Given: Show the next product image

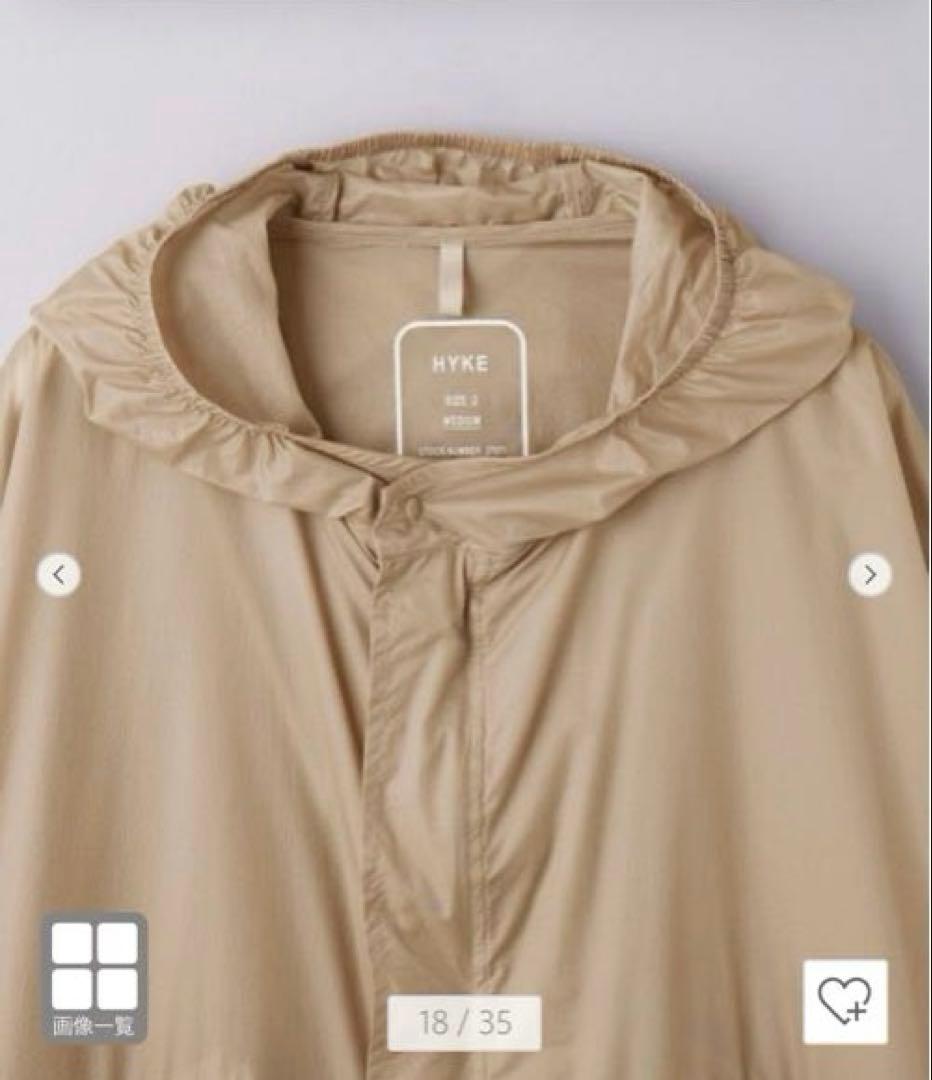Looking at the screenshot, I should (x=870, y=575).
